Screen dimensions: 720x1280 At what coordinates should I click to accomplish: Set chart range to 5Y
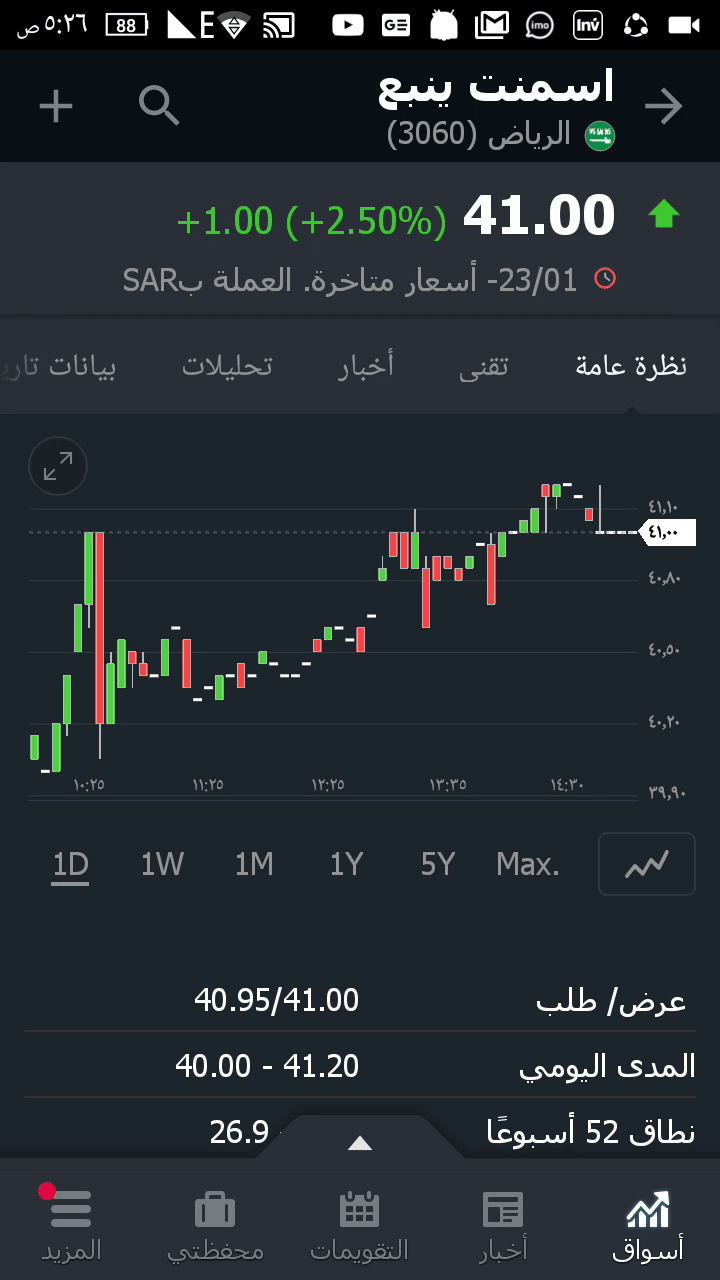click(438, 864)
